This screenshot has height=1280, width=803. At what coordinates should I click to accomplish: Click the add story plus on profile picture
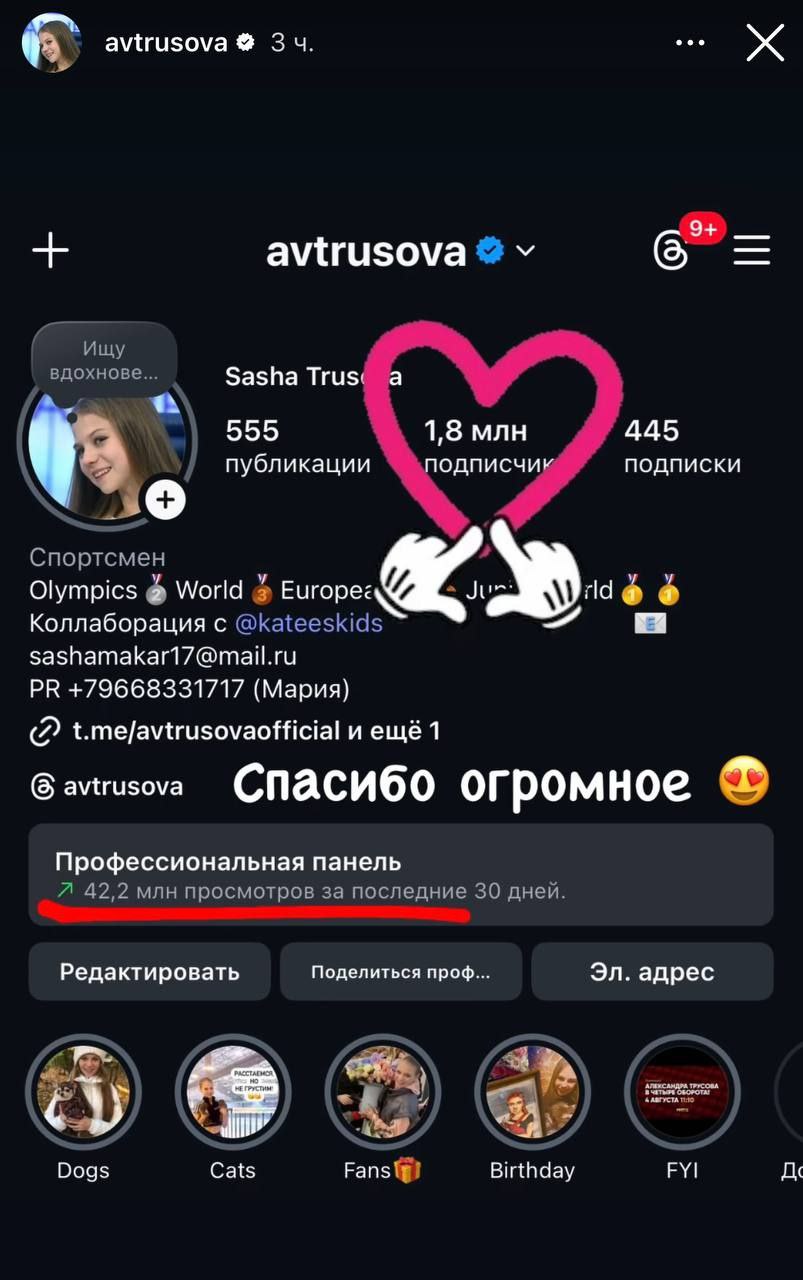(164, 499)
